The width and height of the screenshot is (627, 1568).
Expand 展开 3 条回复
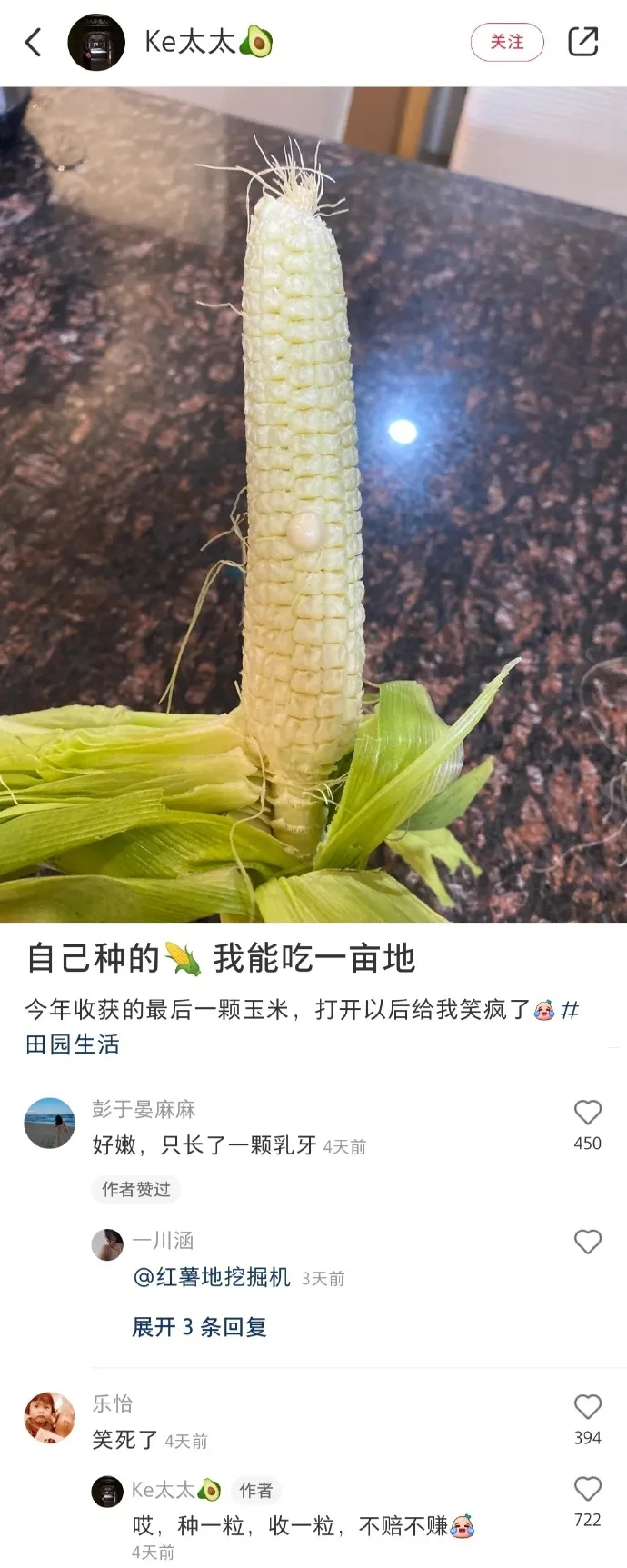pyautogui.click(x=199, y=1327)
